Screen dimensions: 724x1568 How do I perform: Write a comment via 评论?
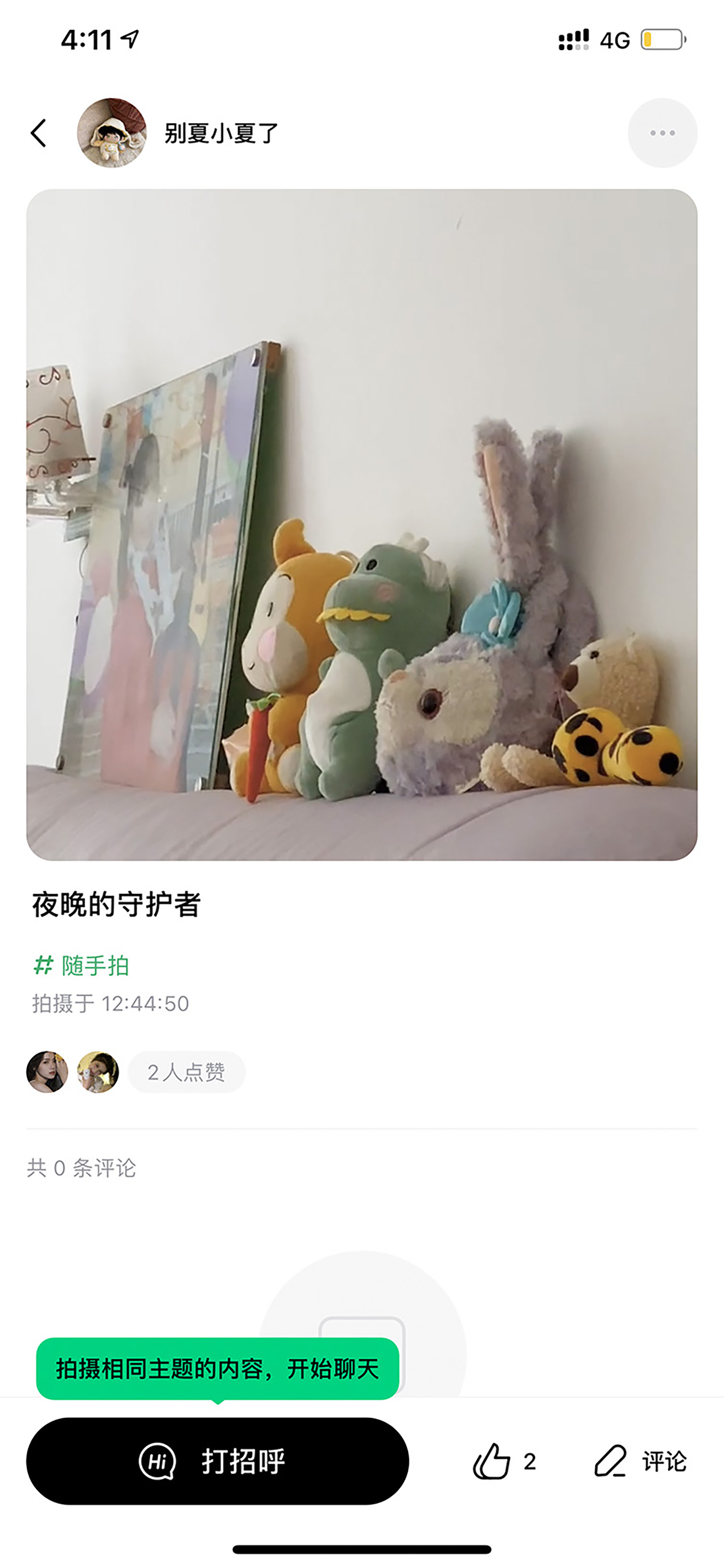640,1461
